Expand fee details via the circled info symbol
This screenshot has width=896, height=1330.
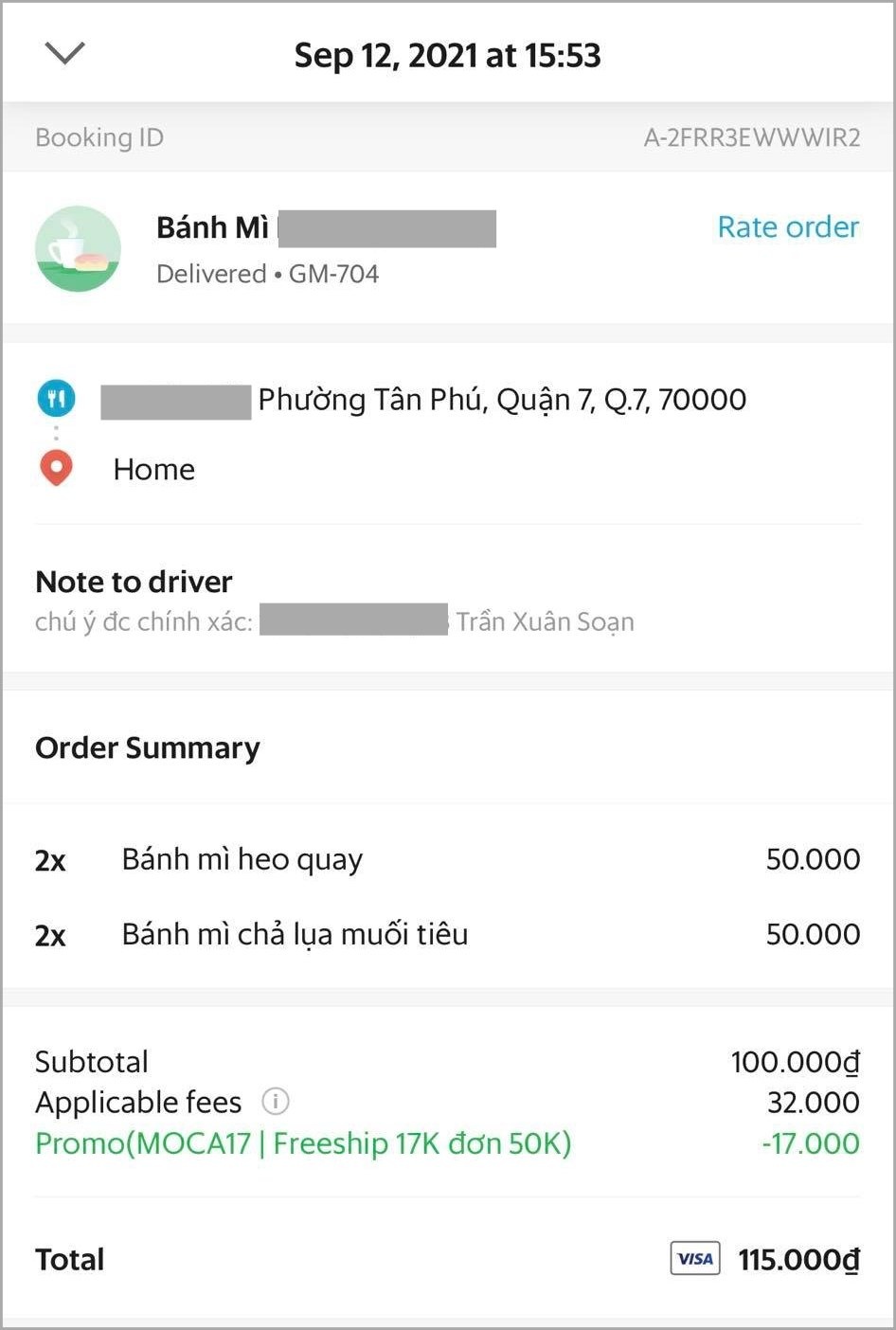[275, 1102]
